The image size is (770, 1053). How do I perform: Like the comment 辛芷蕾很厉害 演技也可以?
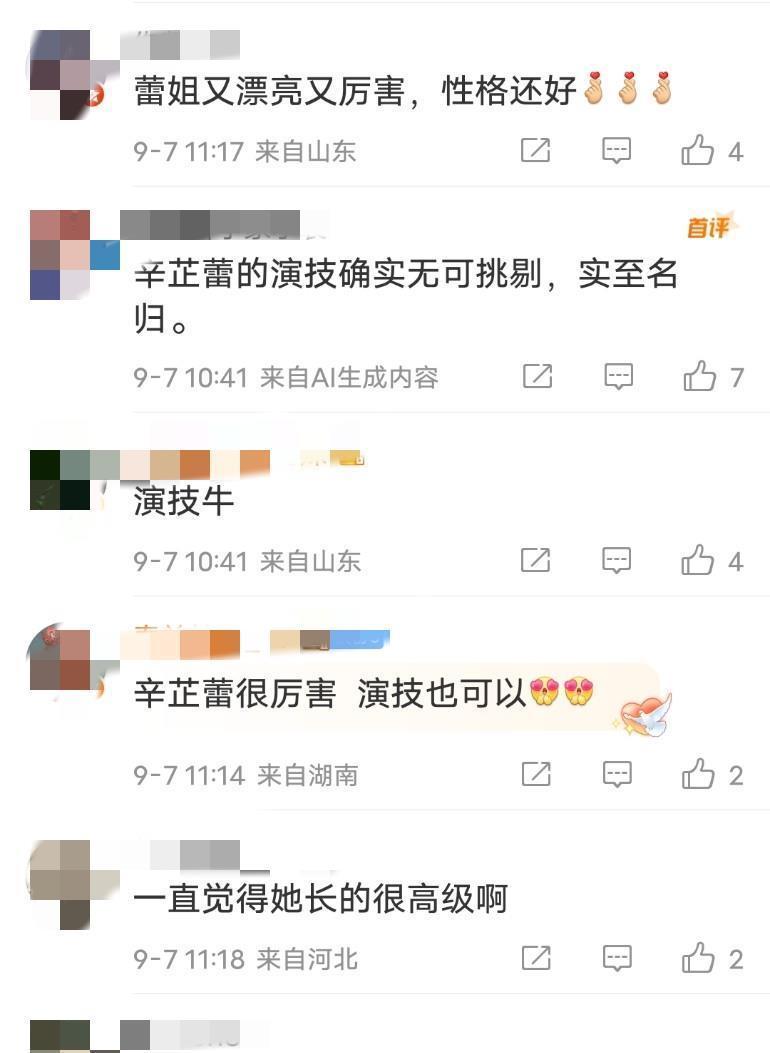(x=698, y=775)
